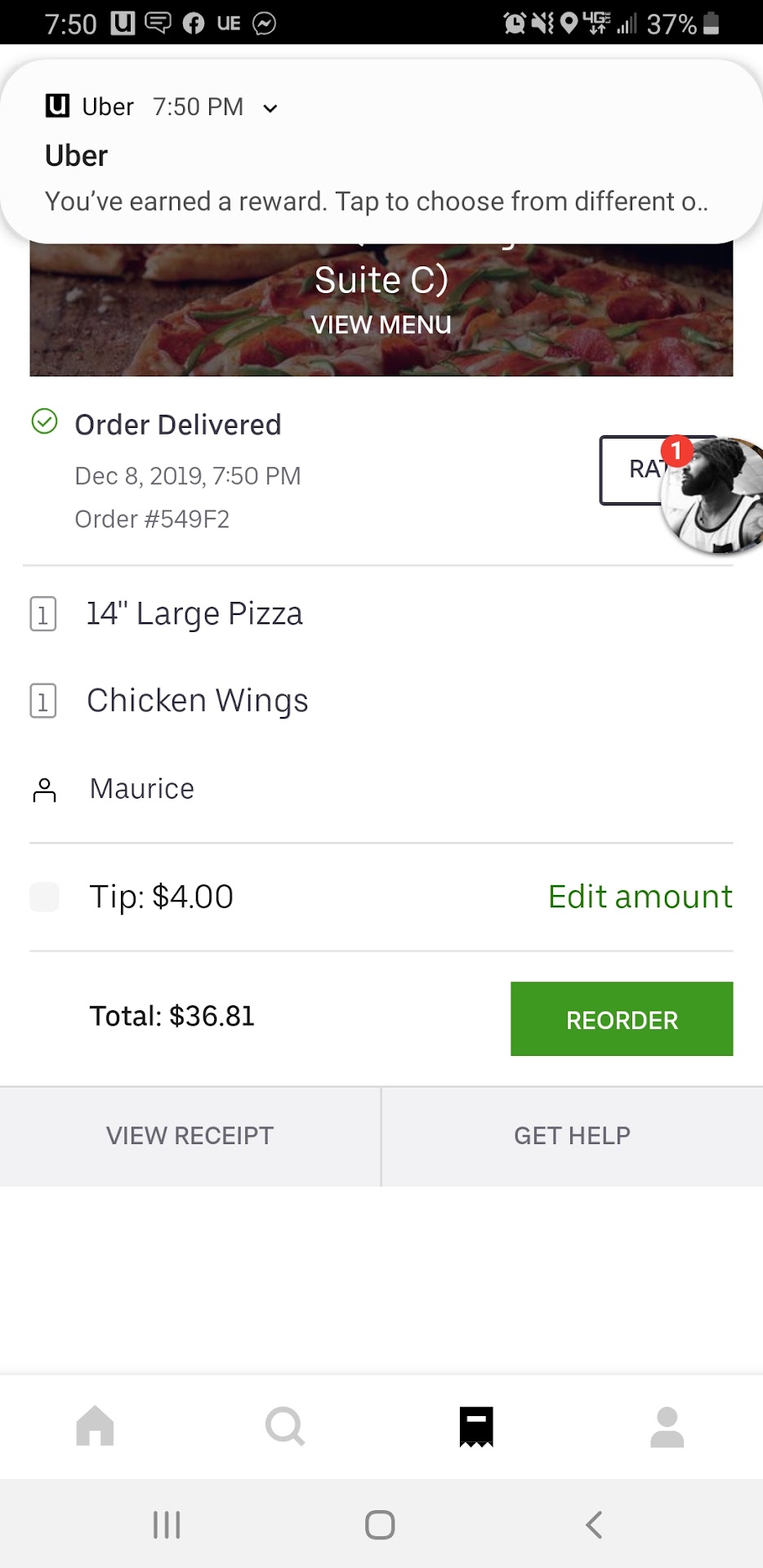Image resolution: width=763 pixels, height=1568 pixels.
Task: View the order receipt
Action: click(x=190, y=1136)
